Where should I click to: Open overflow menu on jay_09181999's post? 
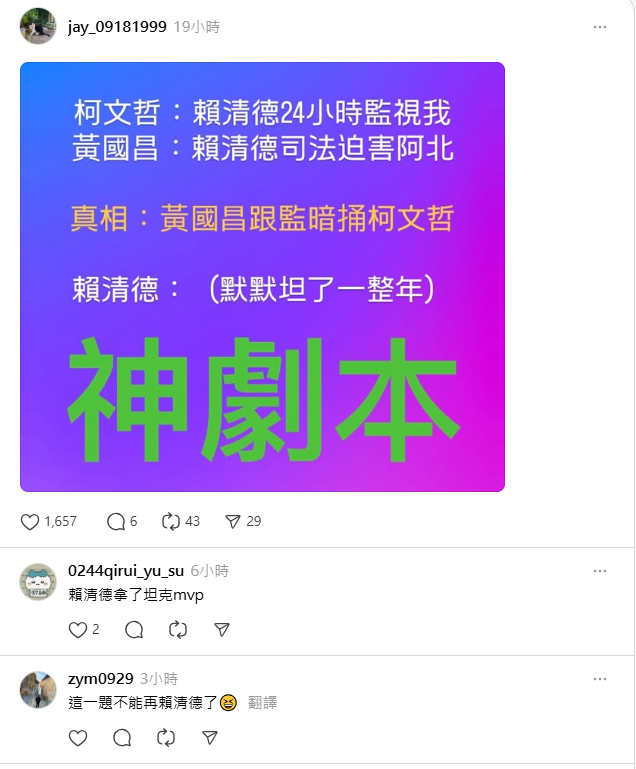(x=599, y=27)
